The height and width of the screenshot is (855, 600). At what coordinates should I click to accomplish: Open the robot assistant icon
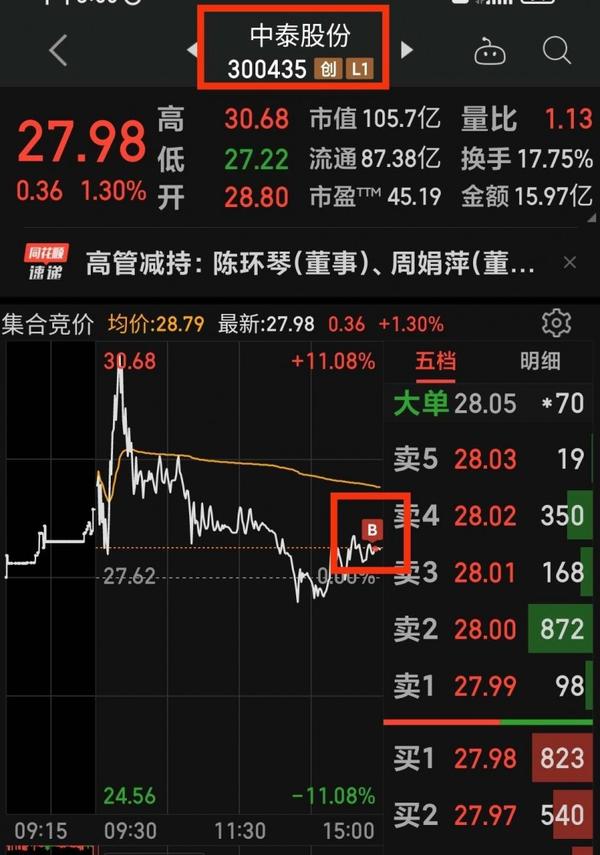tap(490, 51)
